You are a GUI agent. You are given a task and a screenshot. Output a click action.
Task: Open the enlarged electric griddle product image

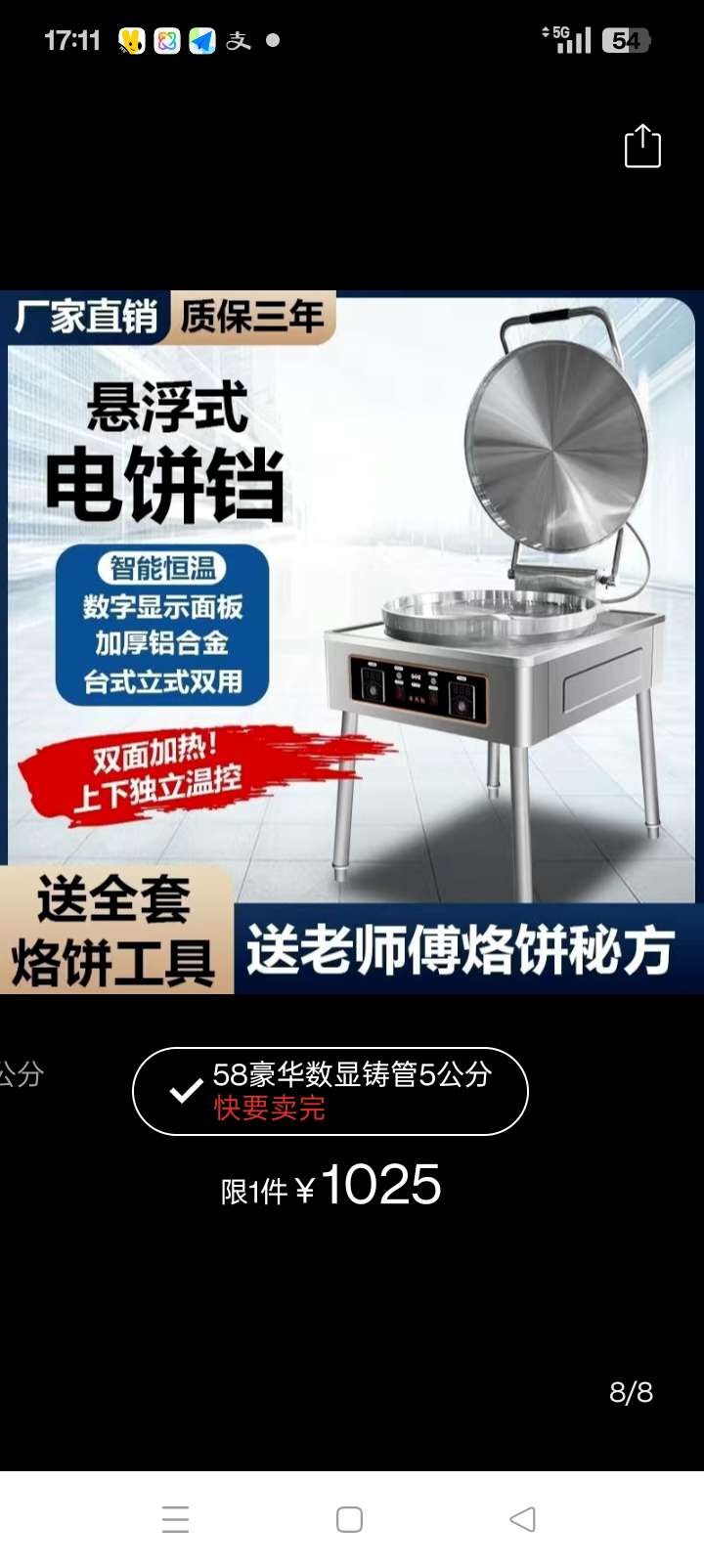[352, 642]
